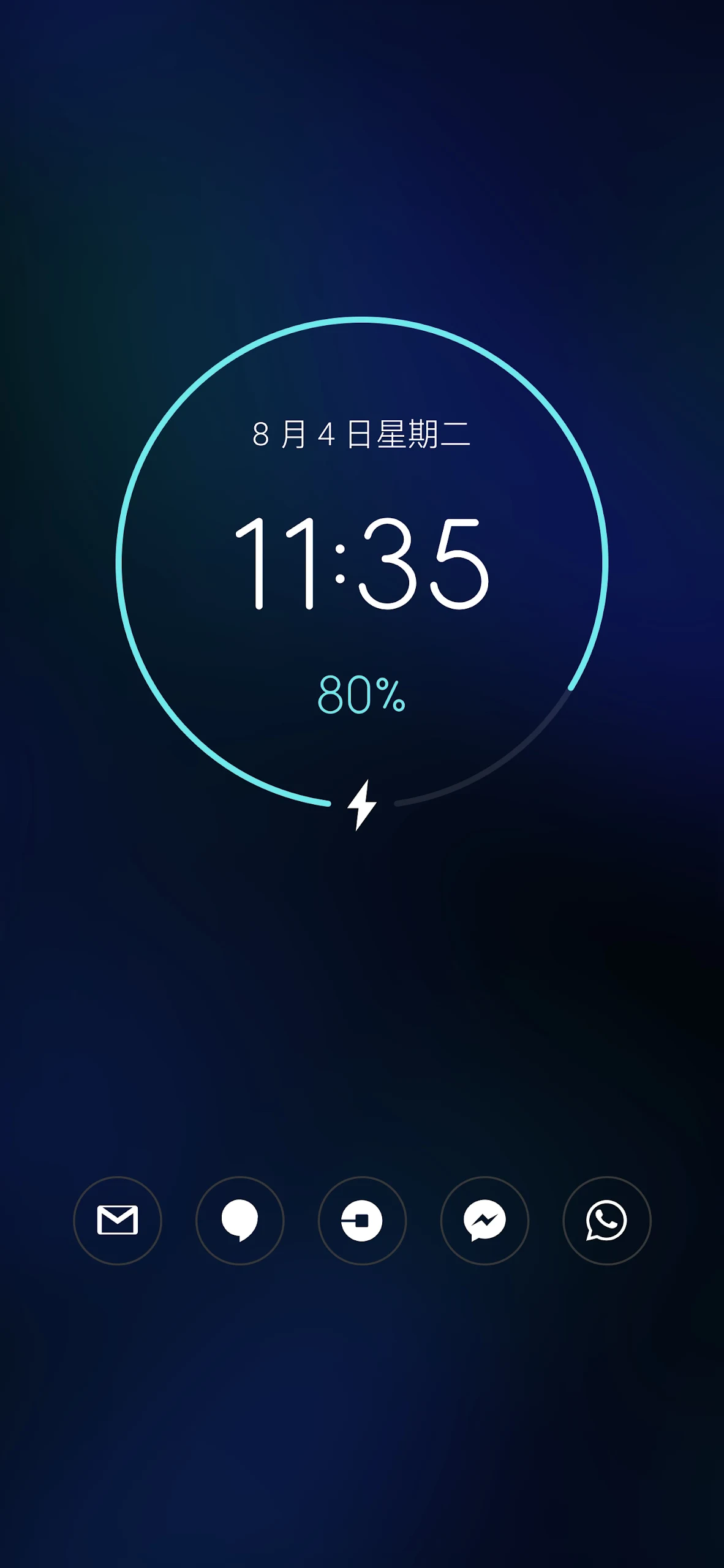Open the Hangouts notification bubble
Image resolution: width=724 pixels, height=1568 pixels.
(240, 1220)
